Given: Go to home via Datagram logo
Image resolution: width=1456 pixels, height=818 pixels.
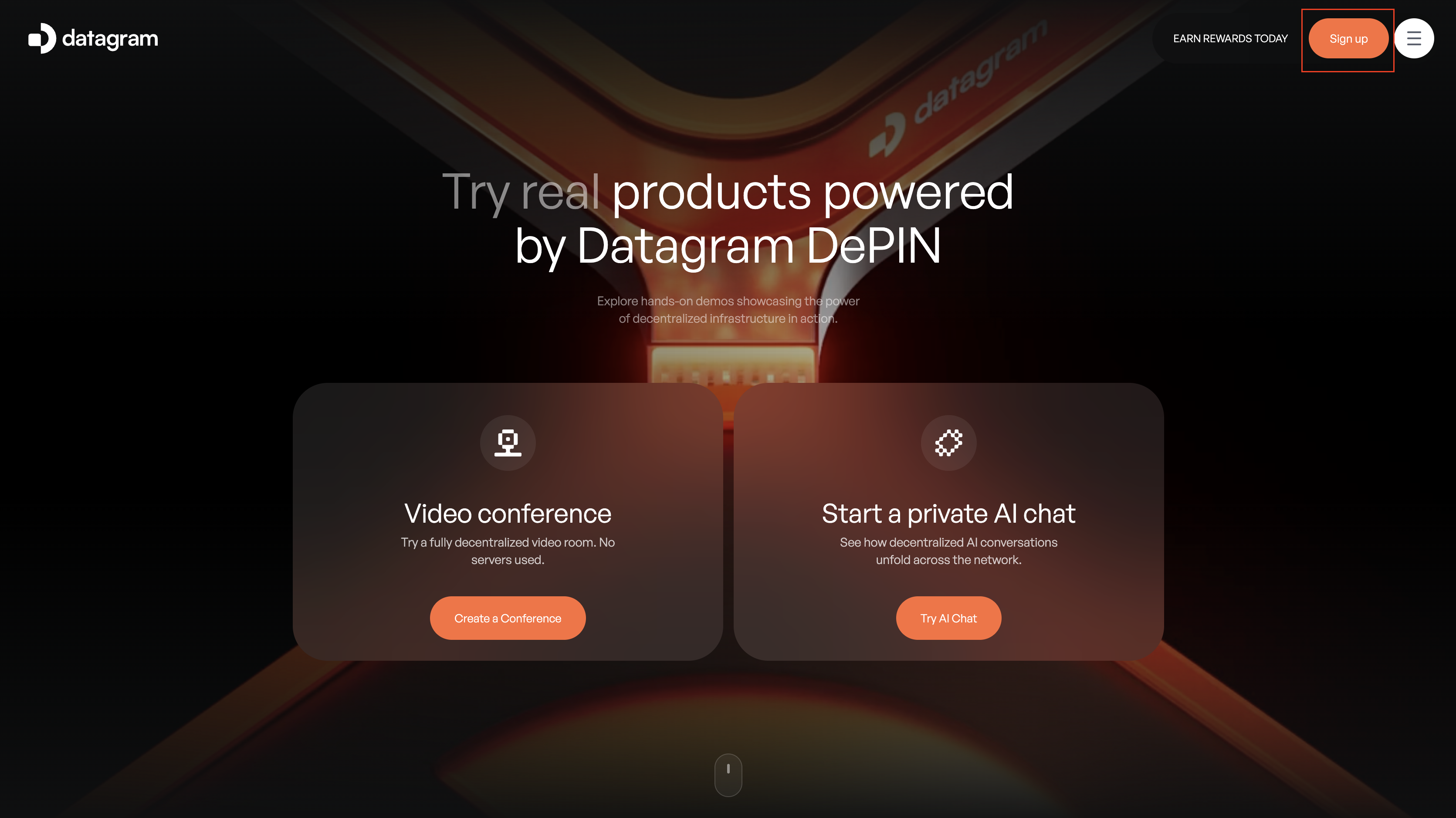Looking at the screenshot, I should pyautogui.click(x=93, y=38).
